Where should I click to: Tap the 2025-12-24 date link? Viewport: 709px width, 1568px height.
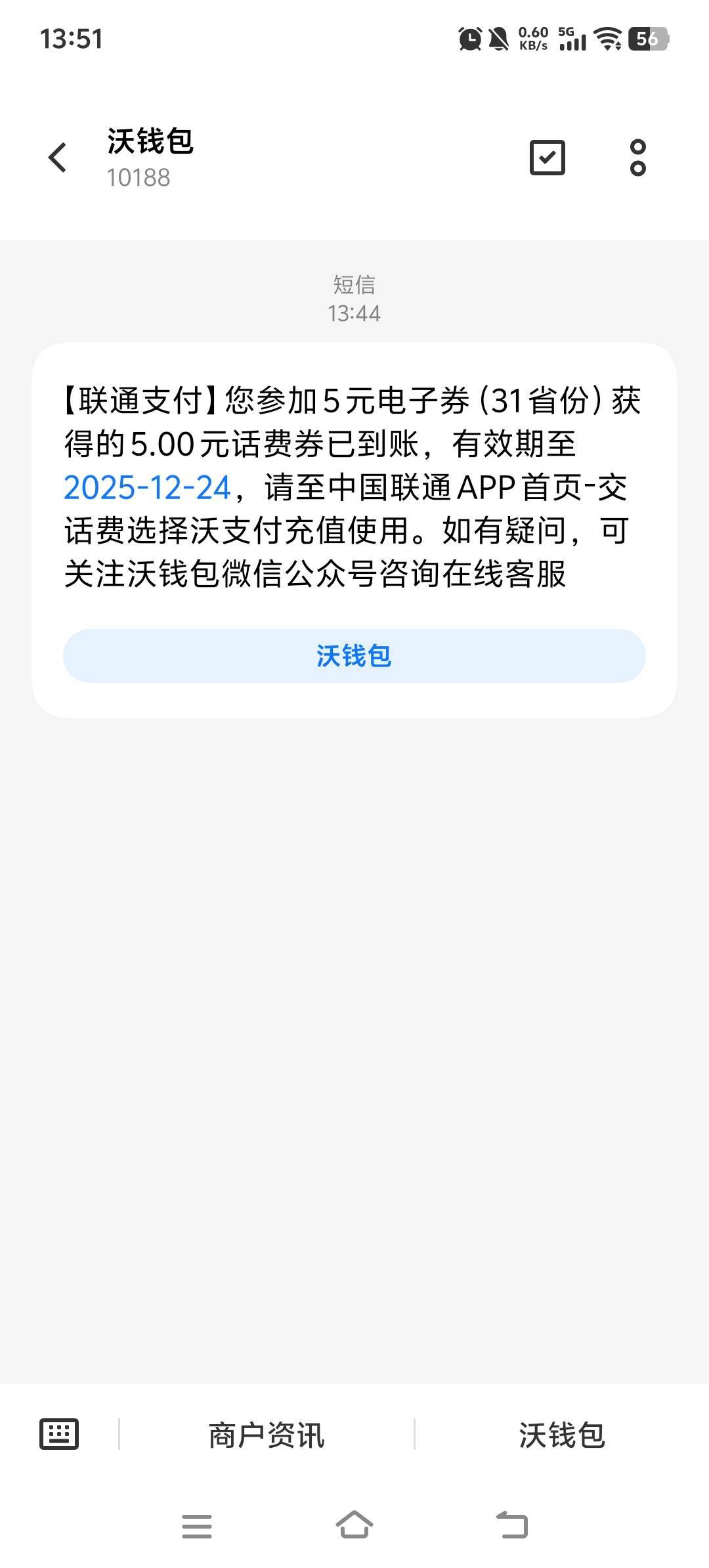148,488
